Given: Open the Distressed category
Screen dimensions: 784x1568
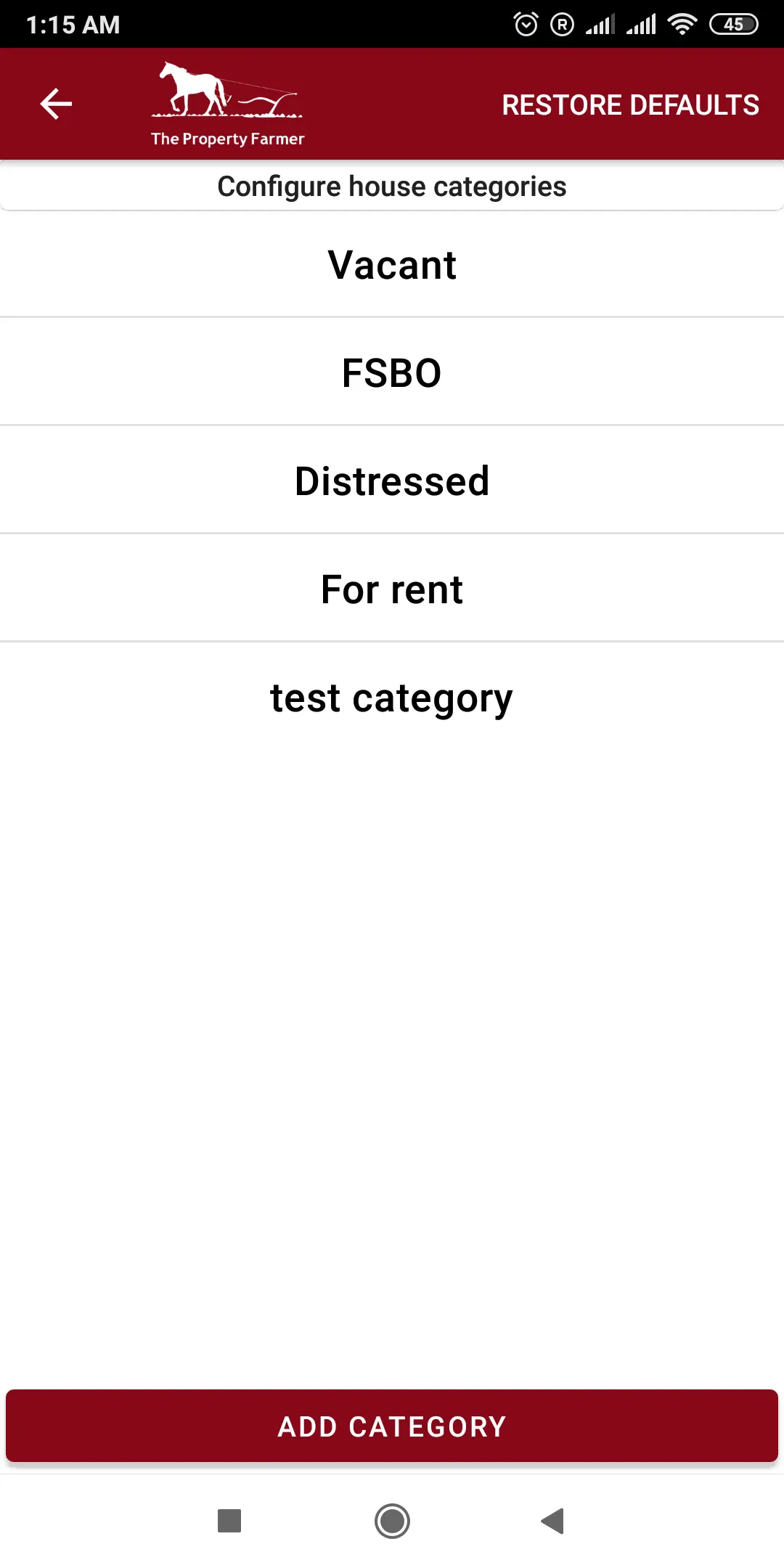Looking at the screenshot, I should [x=392, y=481].
